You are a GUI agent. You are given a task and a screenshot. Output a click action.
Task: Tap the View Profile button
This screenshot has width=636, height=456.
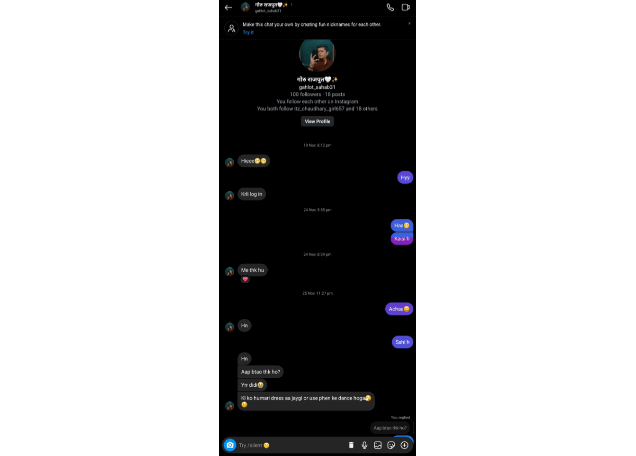(x=317, y=121)
